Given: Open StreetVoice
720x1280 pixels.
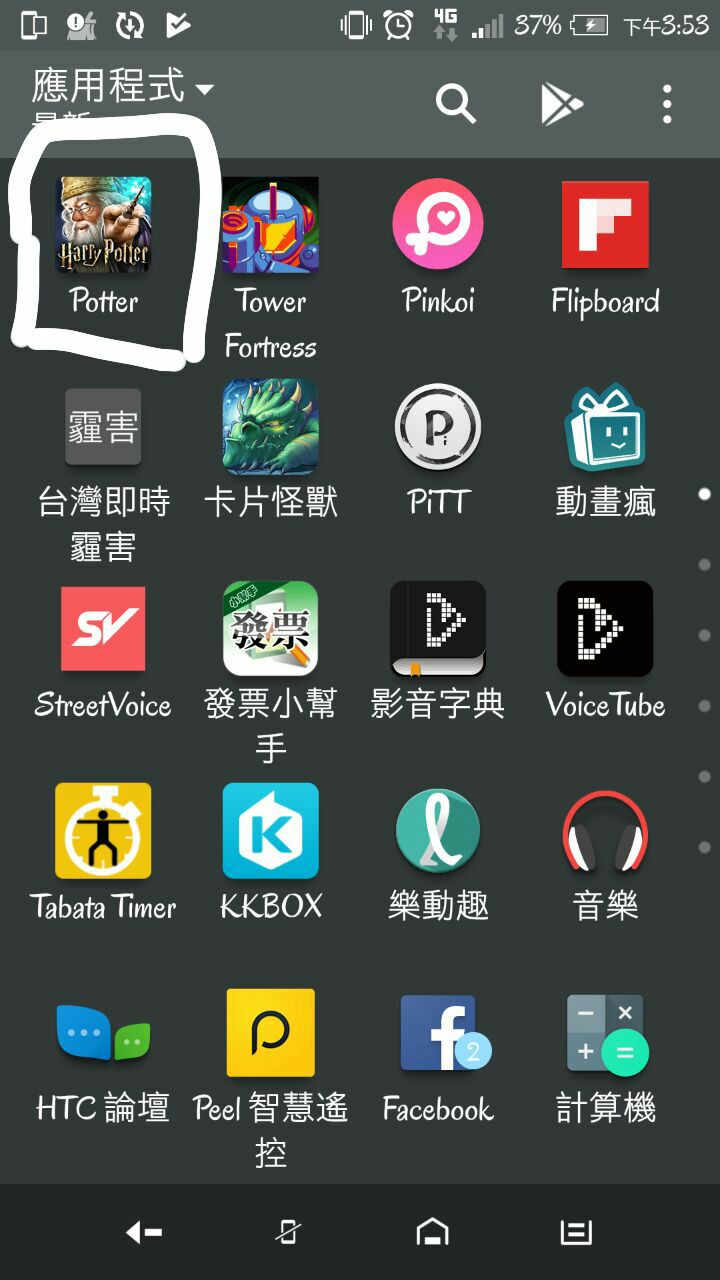Looking at the screenshot, I should [x=103, y=629].
